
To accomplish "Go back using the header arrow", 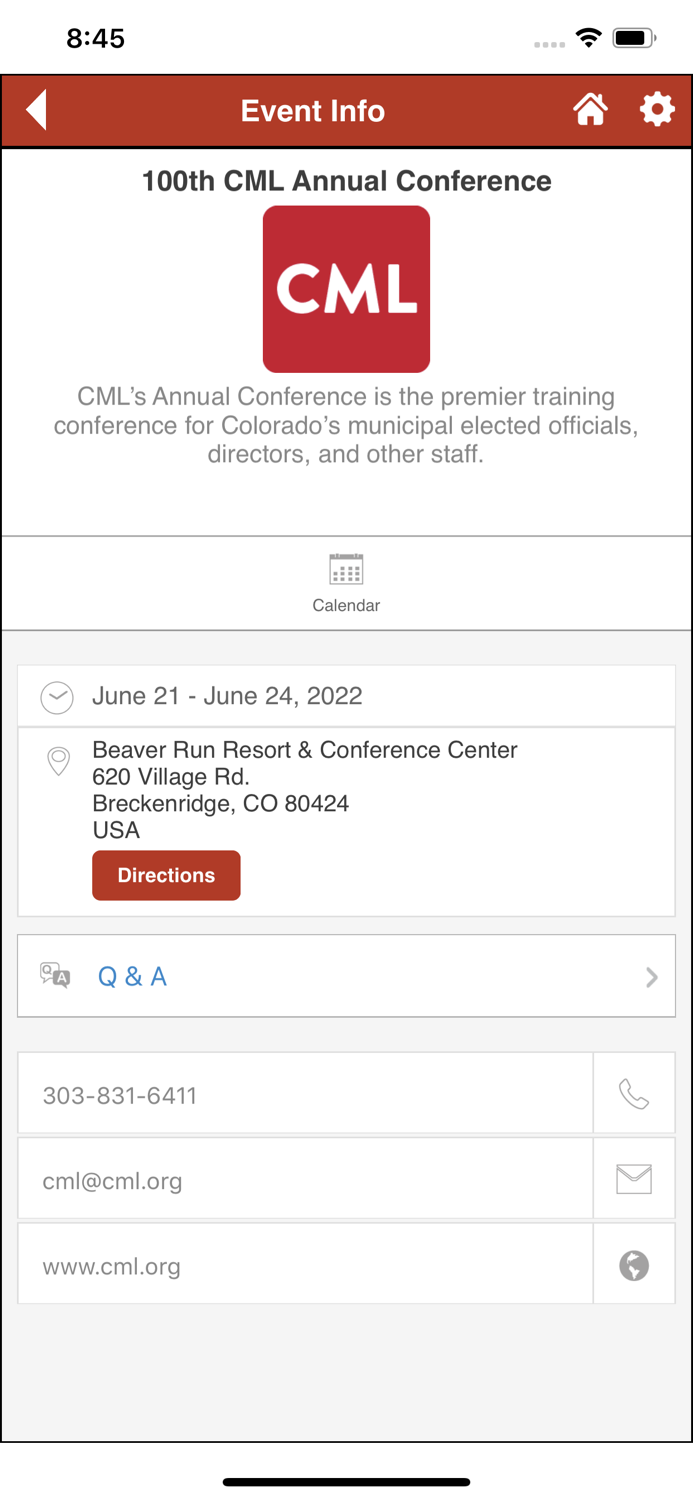I will coord(37,110).
